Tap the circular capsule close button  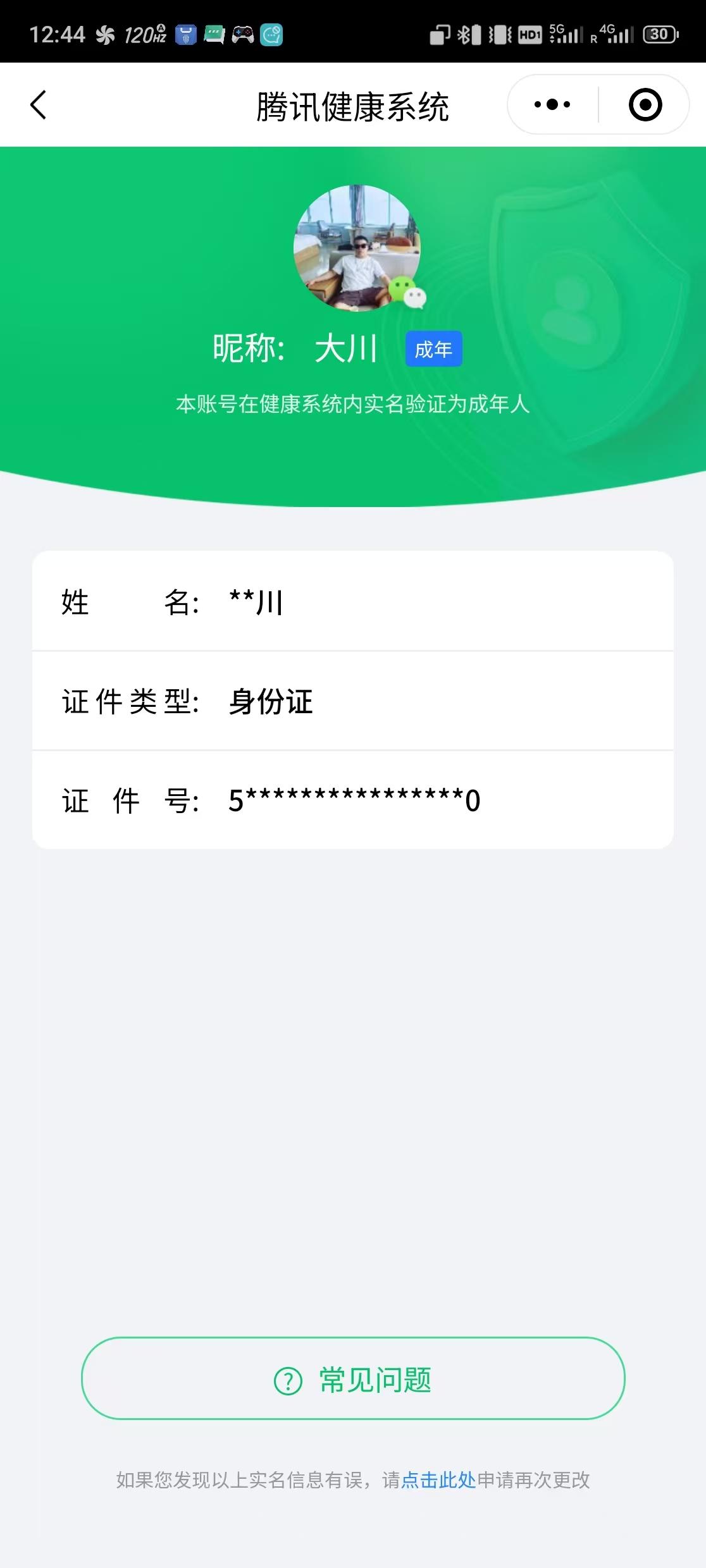click(645, 104)
